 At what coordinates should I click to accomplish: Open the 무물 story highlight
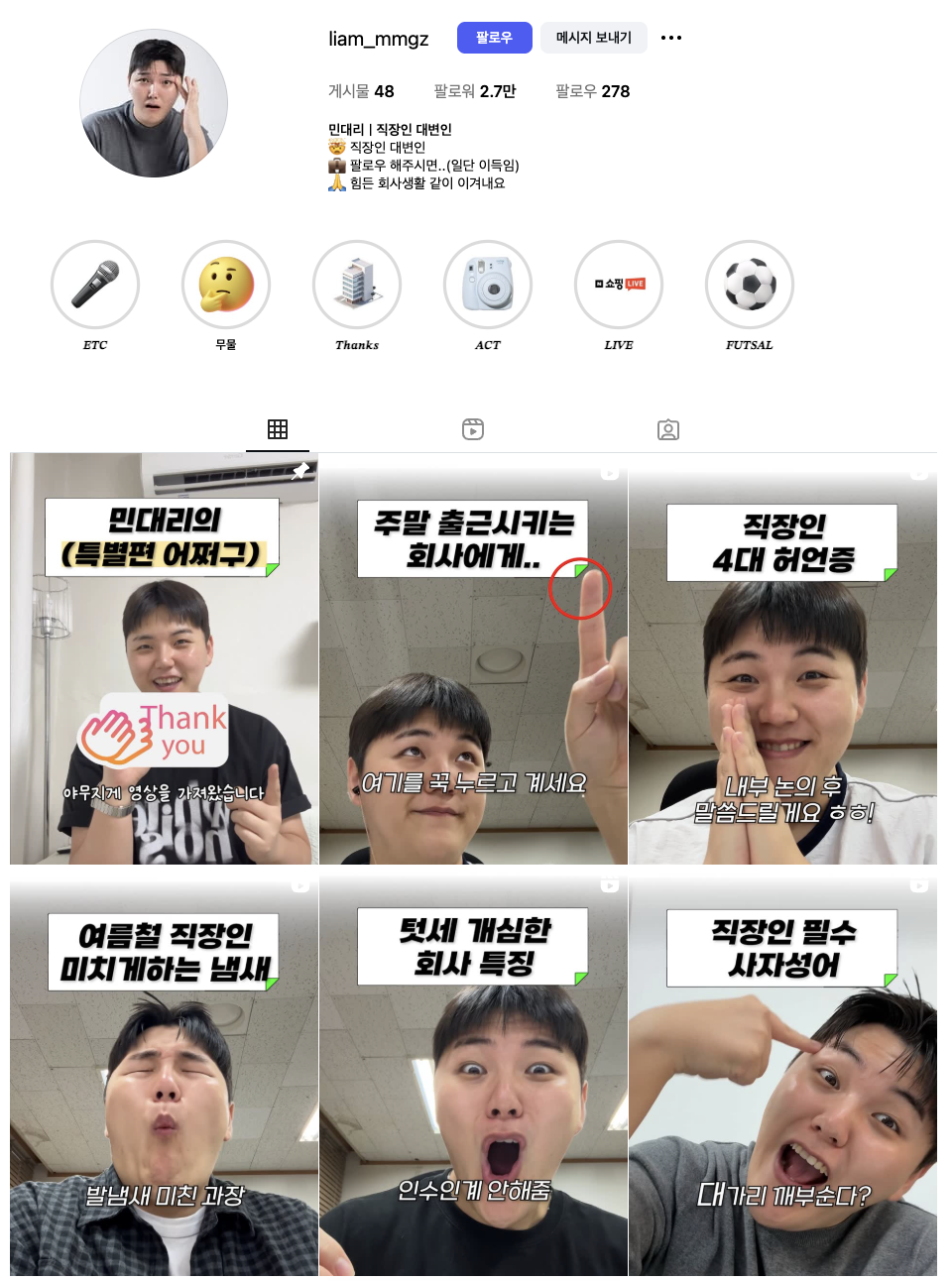226,286
